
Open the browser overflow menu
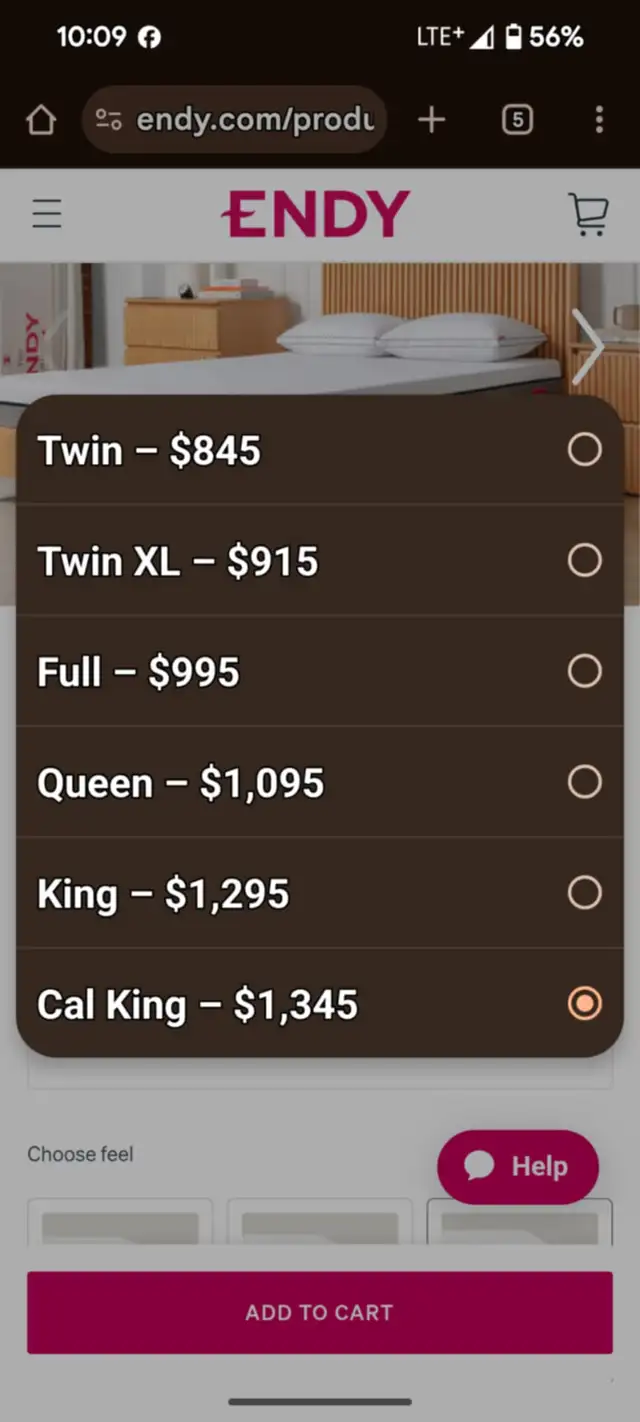599,120
